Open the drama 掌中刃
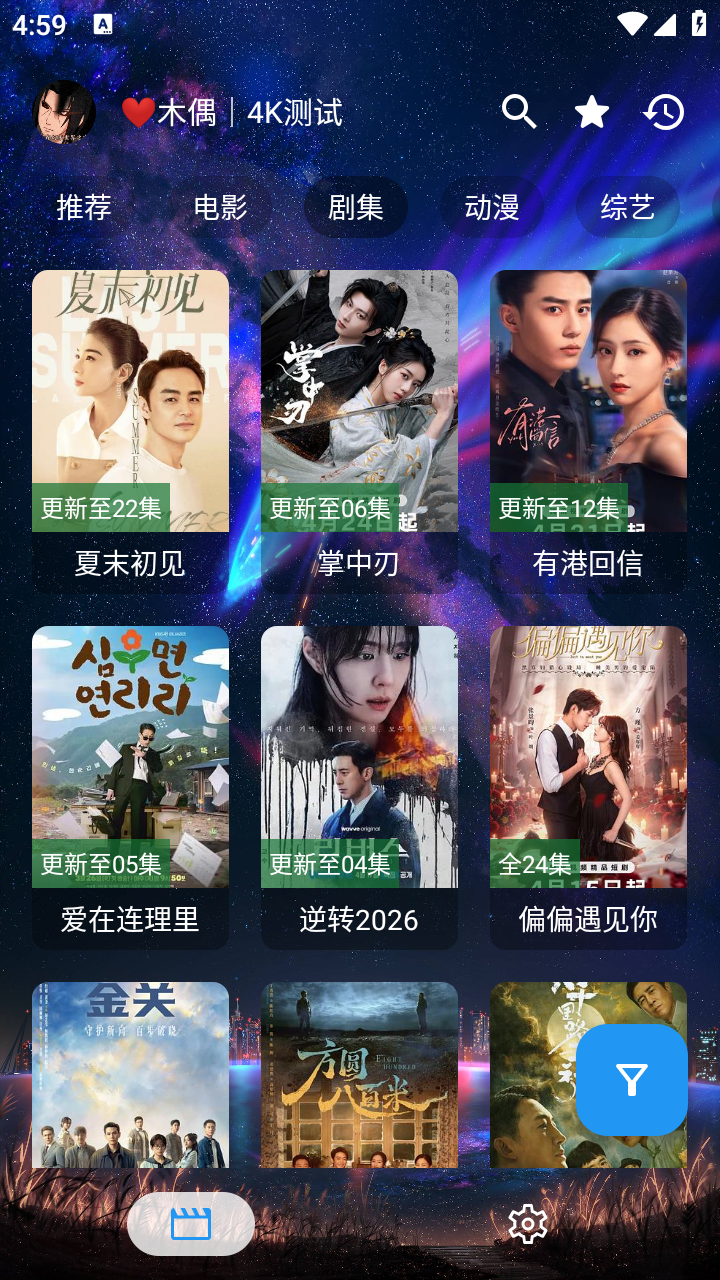This screenshot has width=720, height=1280. [359, 430]
